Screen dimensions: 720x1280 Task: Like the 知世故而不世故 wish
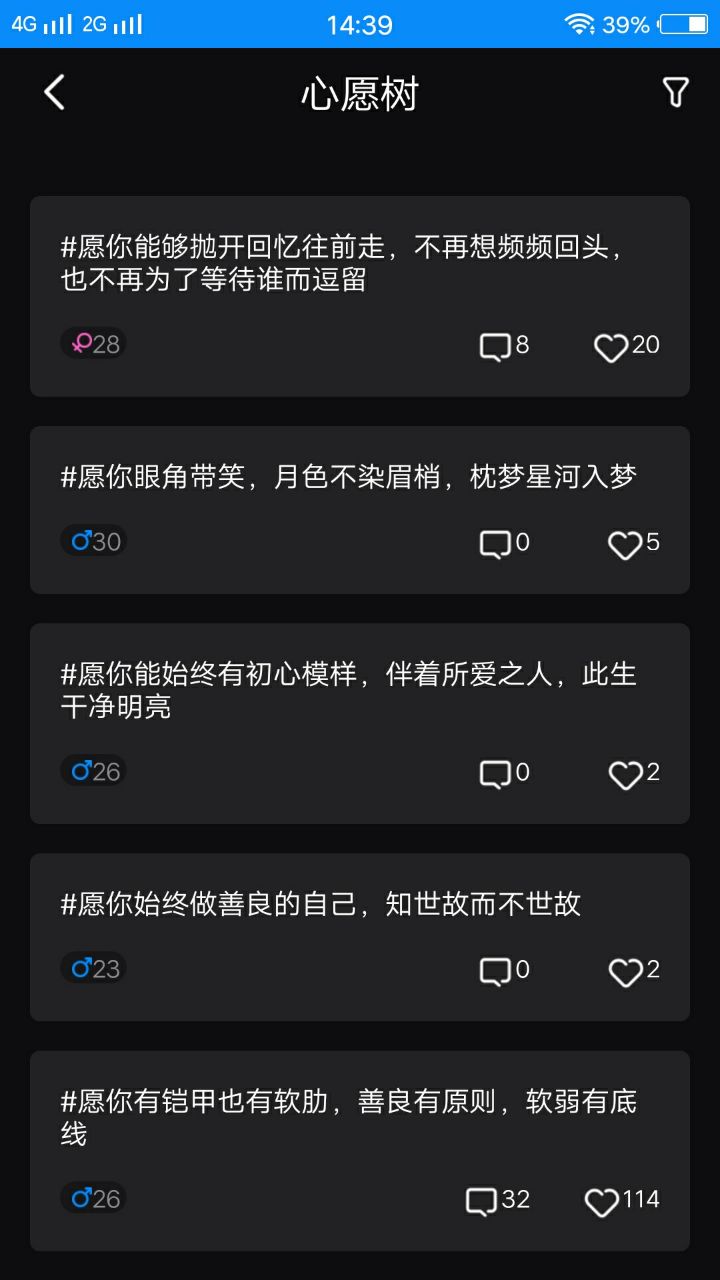(x=625, y=971)
